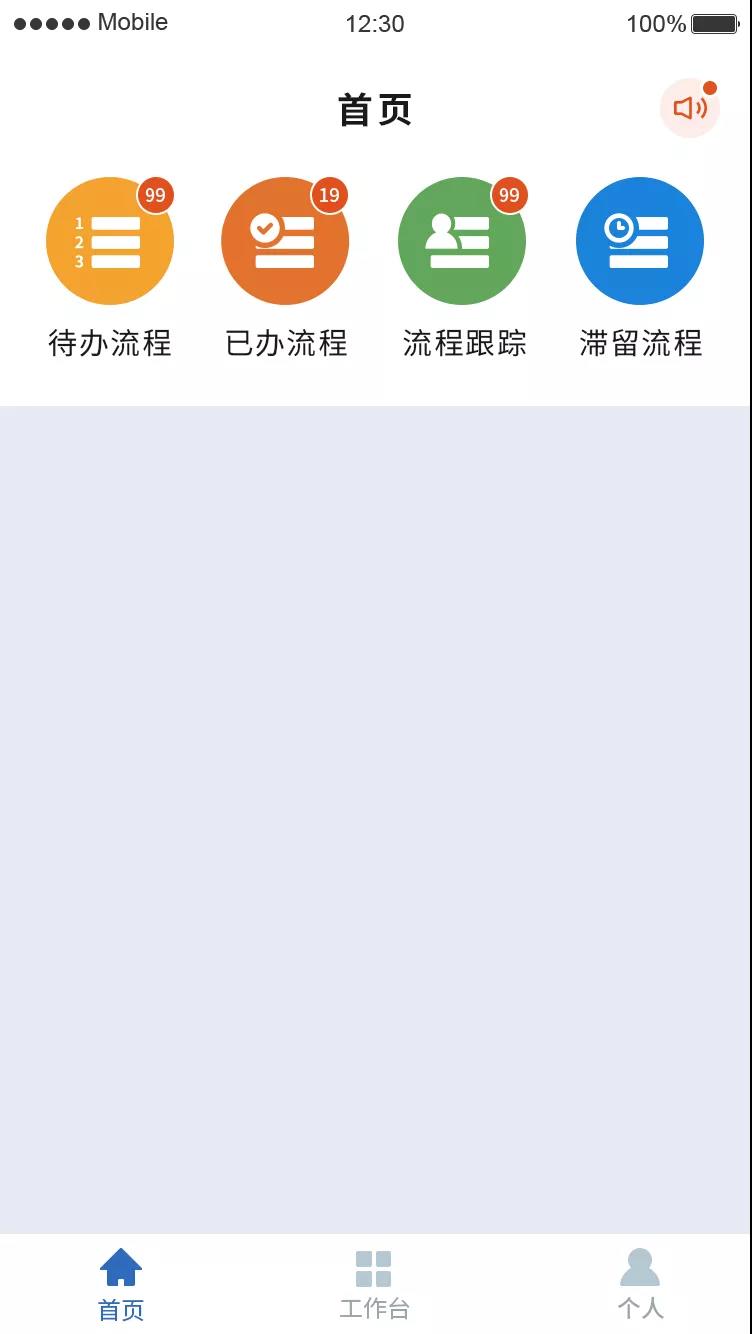Open the 待办流程 (pending tasks) icon
Image resolution: width=752 pixels, height=1334 pixels.
click(110, 240)
